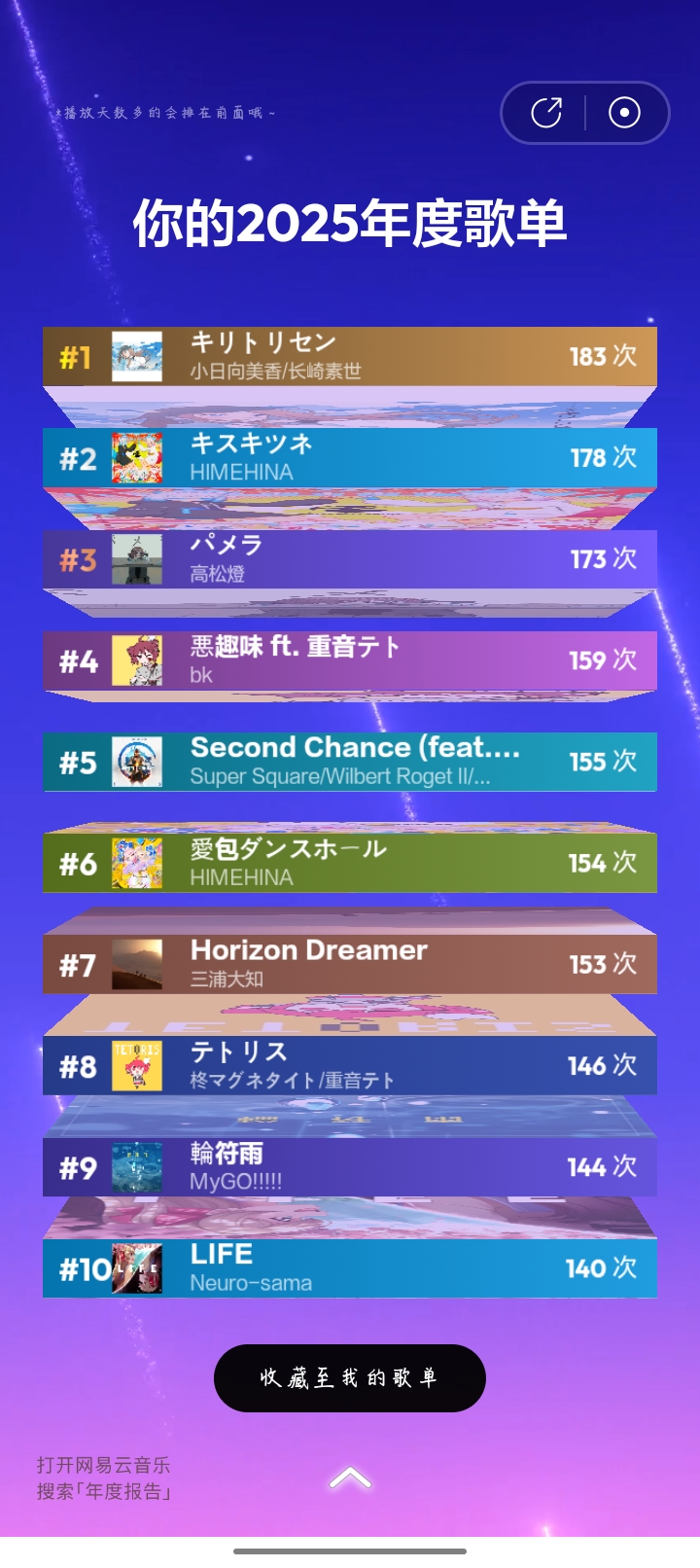Open song #8 テトリス

coord(350,1065)
